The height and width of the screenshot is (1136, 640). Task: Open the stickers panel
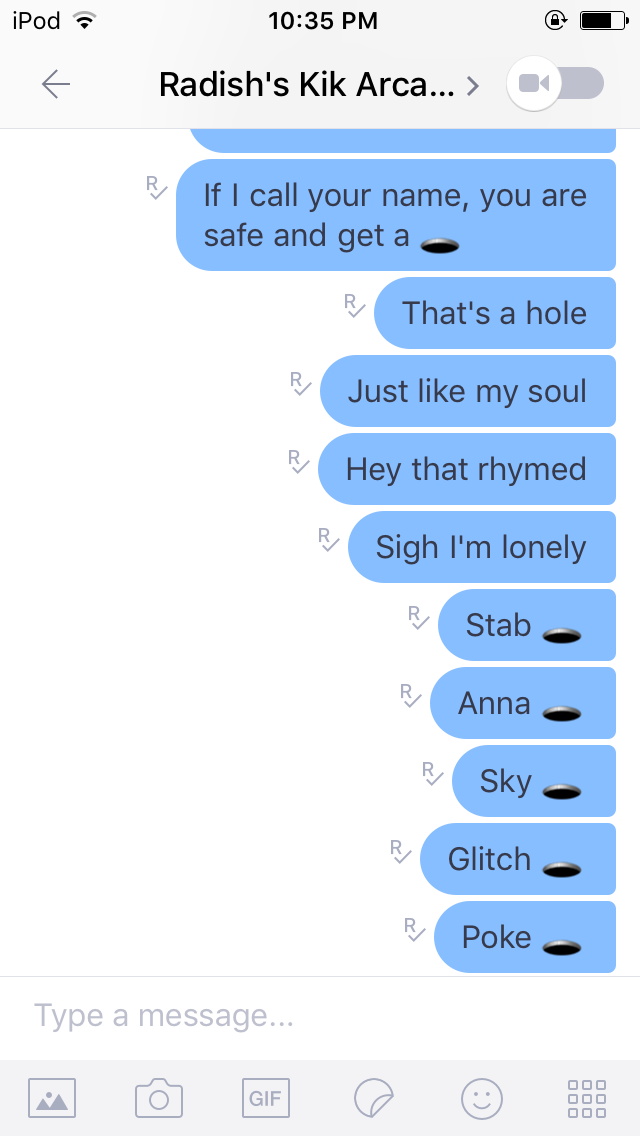pos(374,1098)
